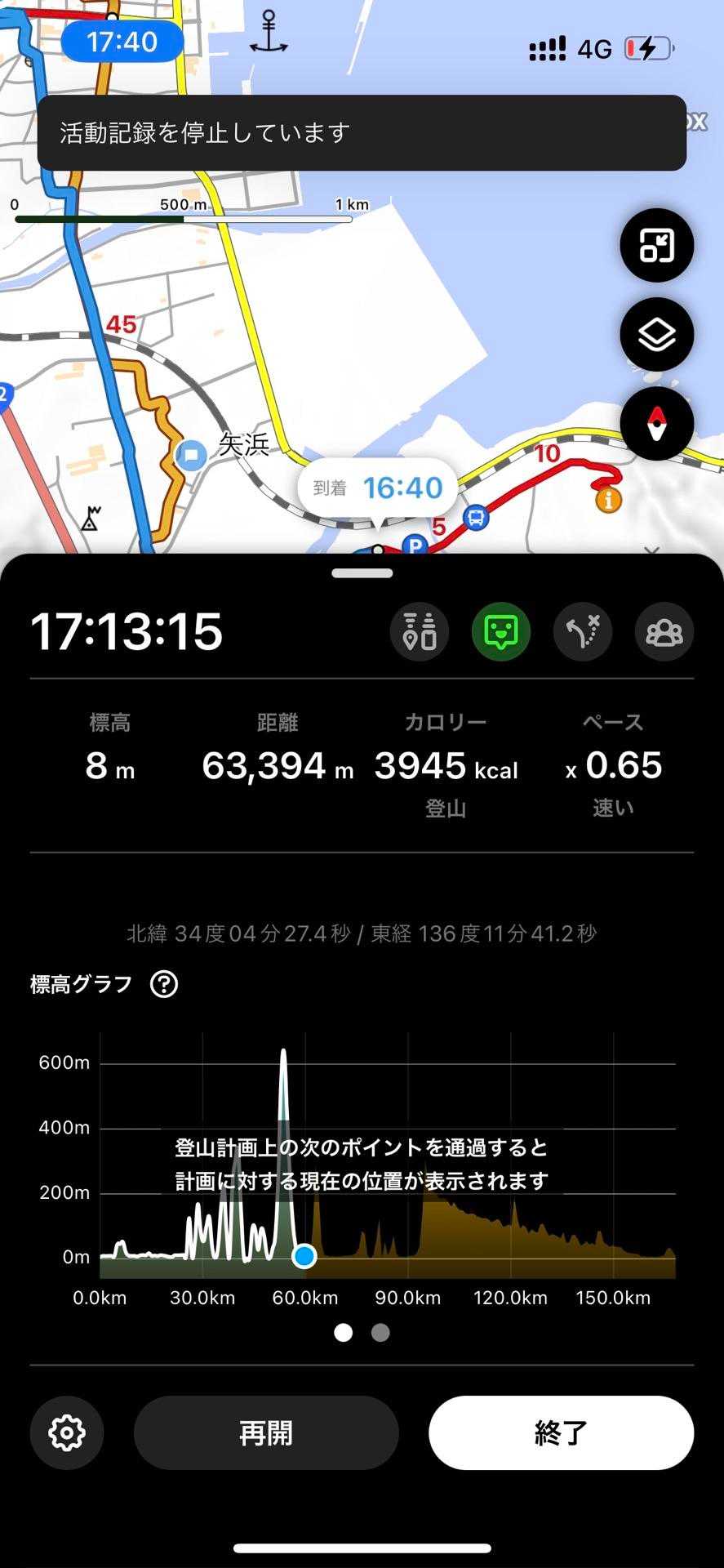The image size is (724, 1568).
Task: Switch to the second graph page dot
Action: 380,1332
